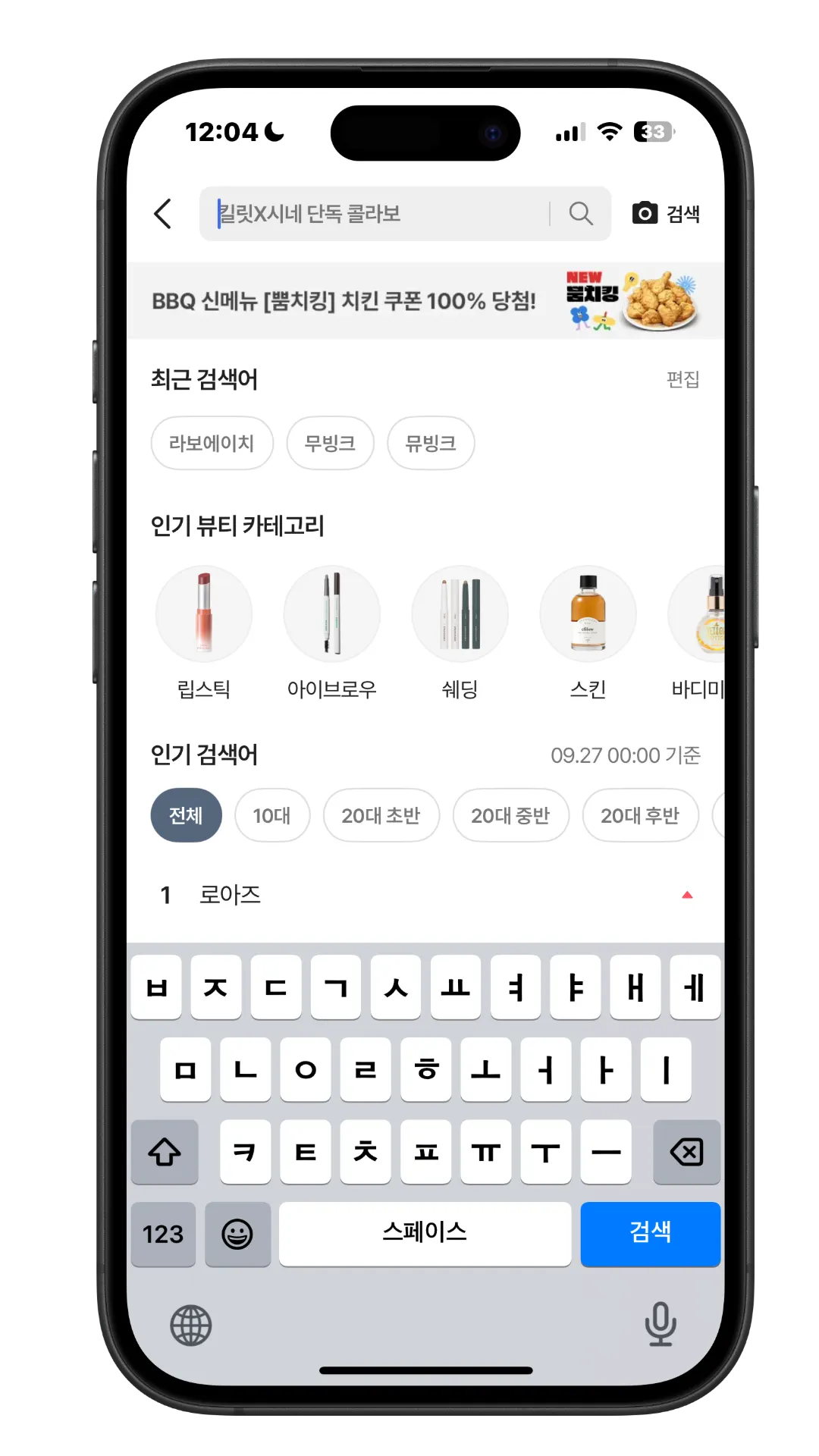This screenshot has width=819, height=1456.
Task: Select the 전체 age filter
Action: [186, 815]
